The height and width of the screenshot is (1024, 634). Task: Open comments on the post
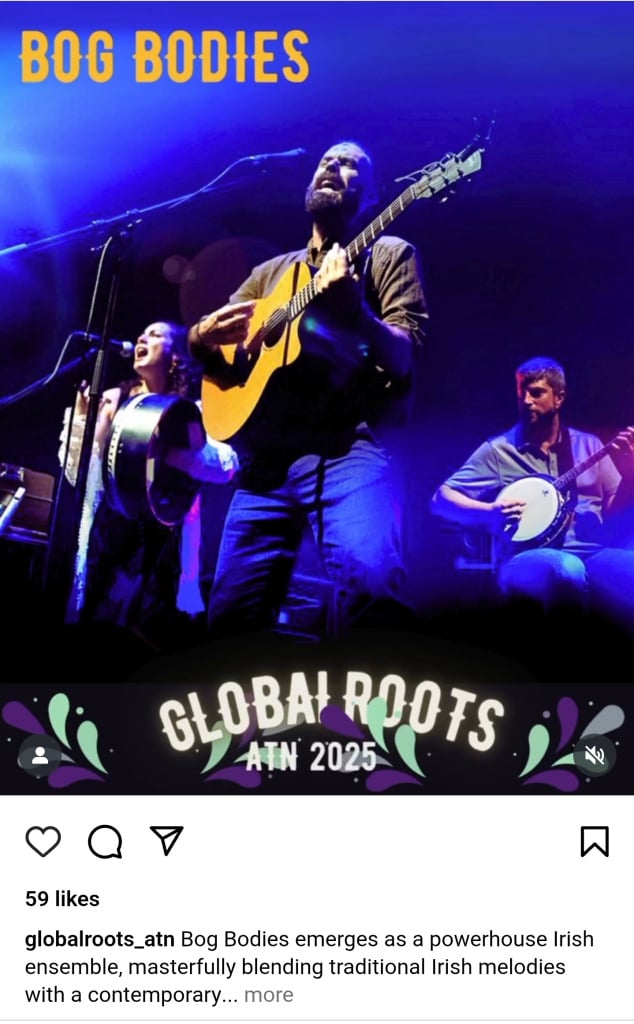click(105, 841)
